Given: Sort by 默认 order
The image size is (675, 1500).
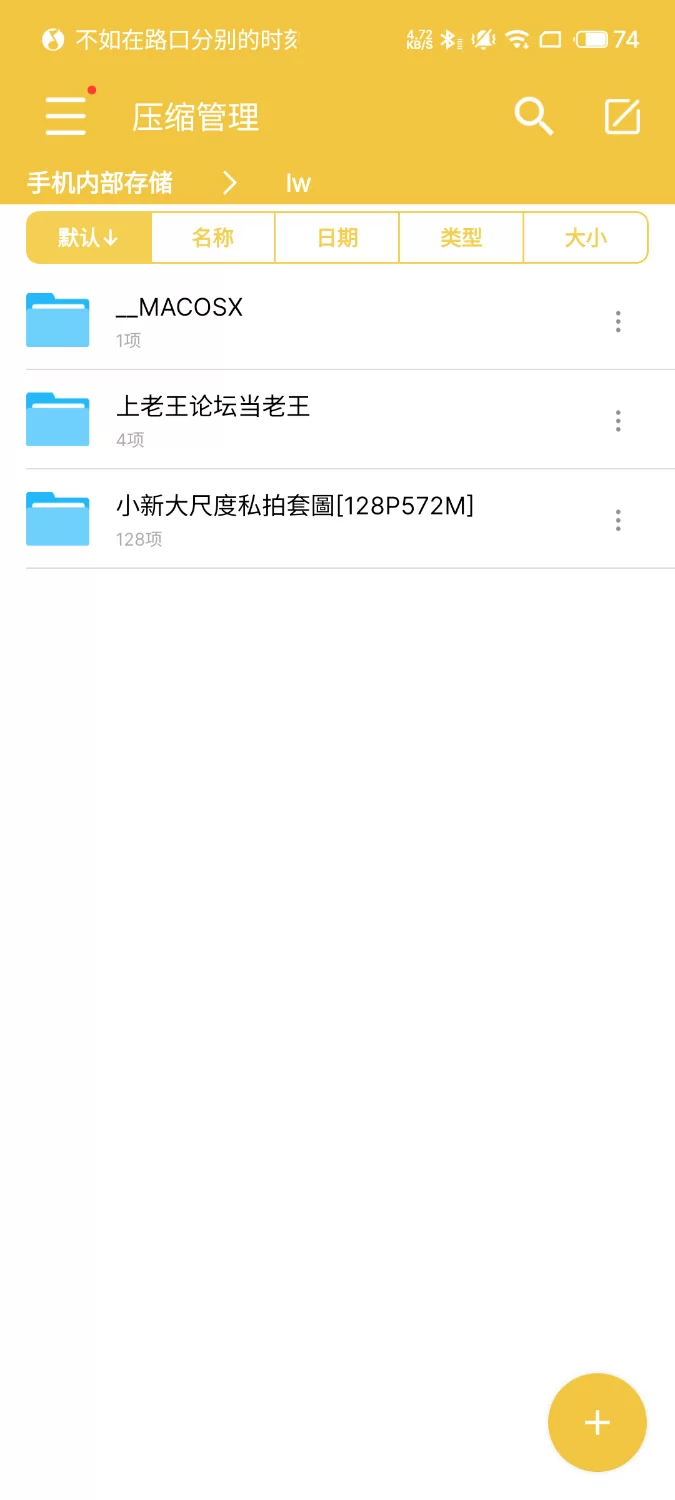Looking at the screenshot, I should (x=89, y=238).
